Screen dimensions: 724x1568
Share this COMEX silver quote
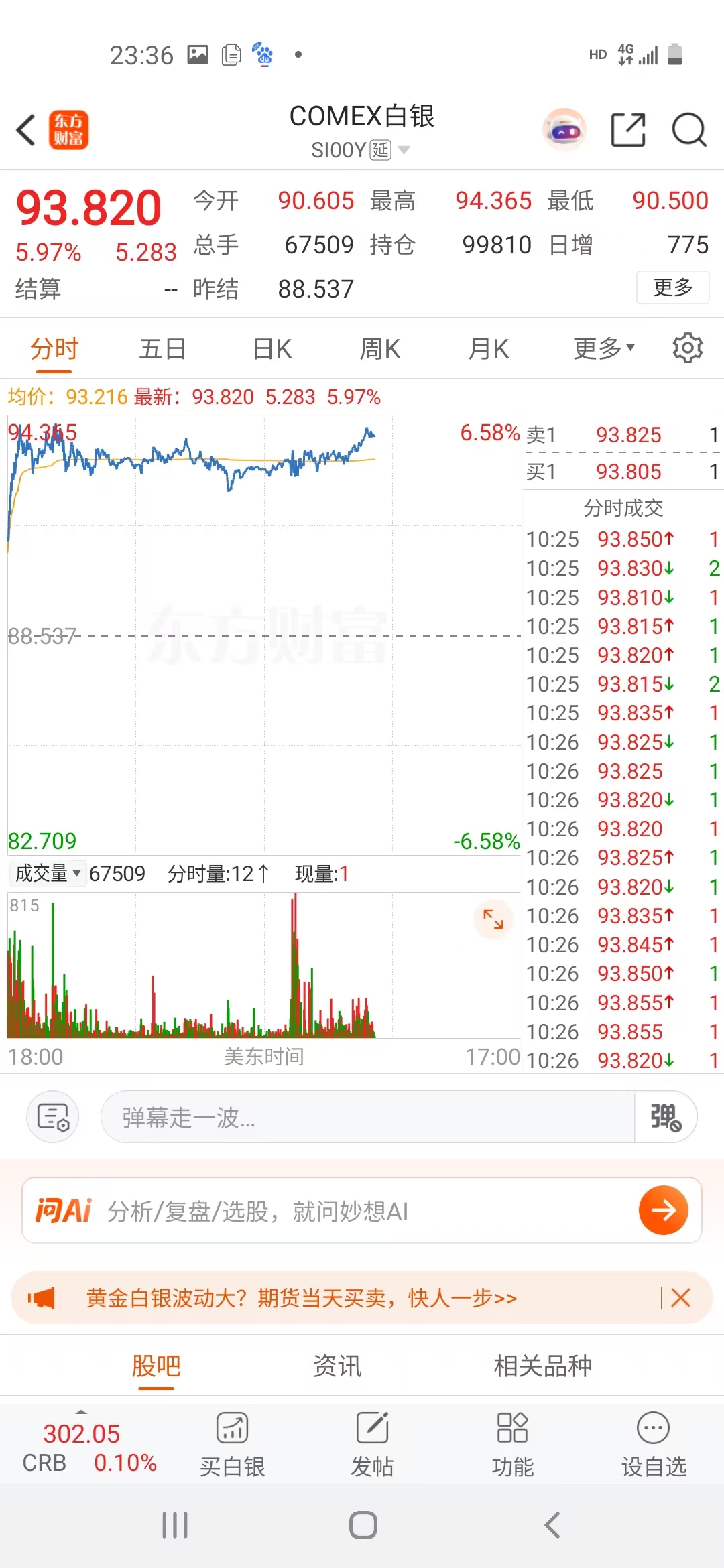[628, 129]
